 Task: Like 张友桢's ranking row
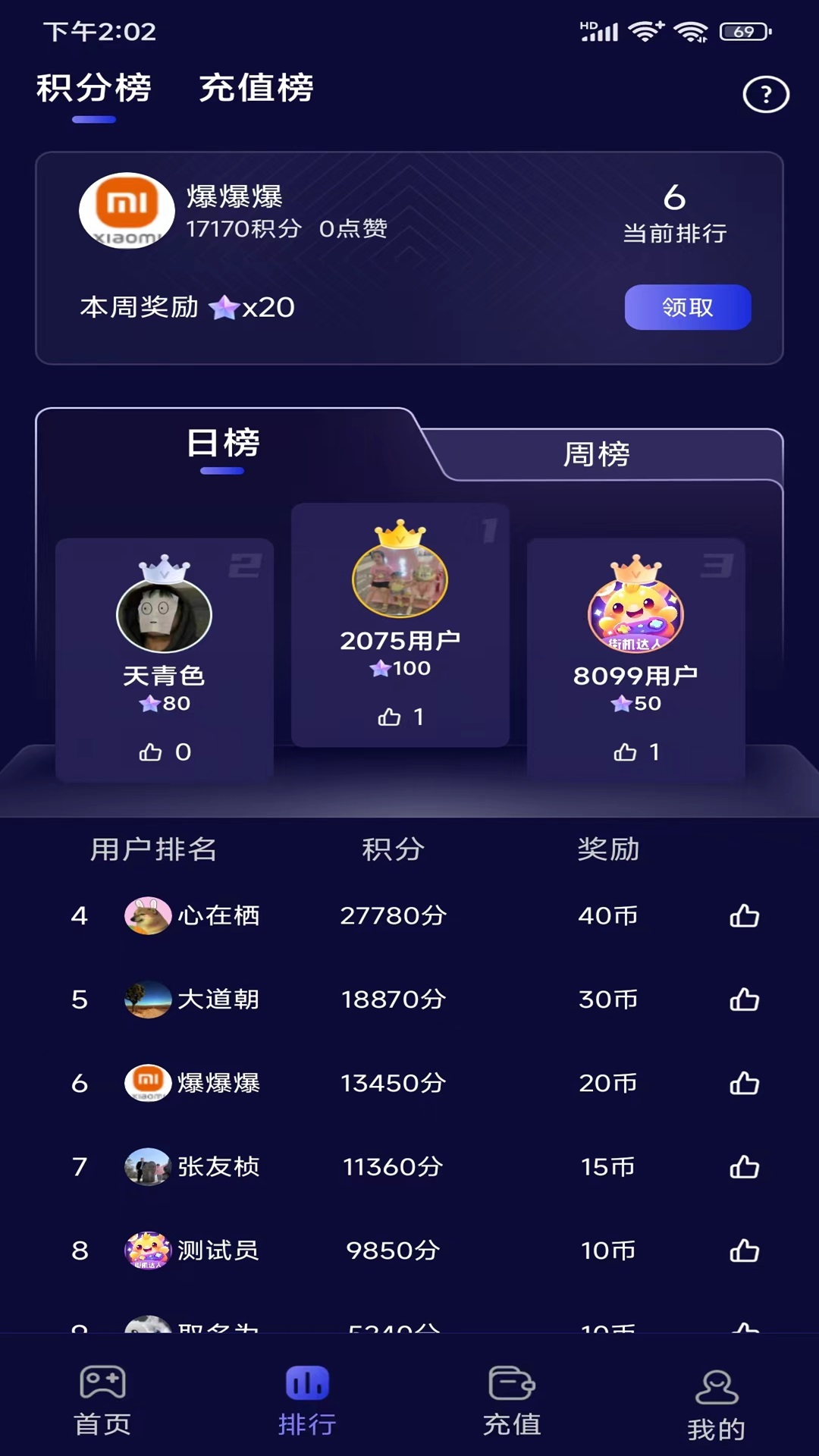744,1166
